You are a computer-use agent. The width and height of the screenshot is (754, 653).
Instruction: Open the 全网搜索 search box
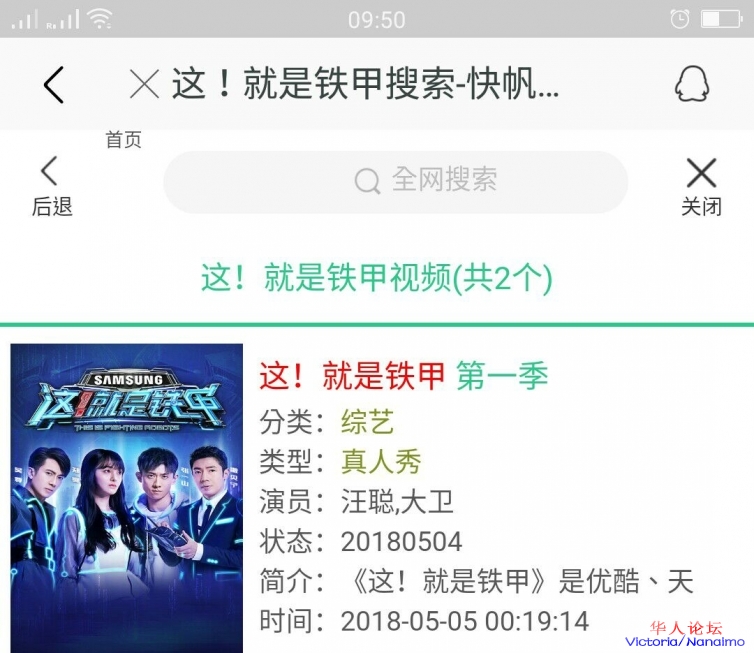point(395,181)
